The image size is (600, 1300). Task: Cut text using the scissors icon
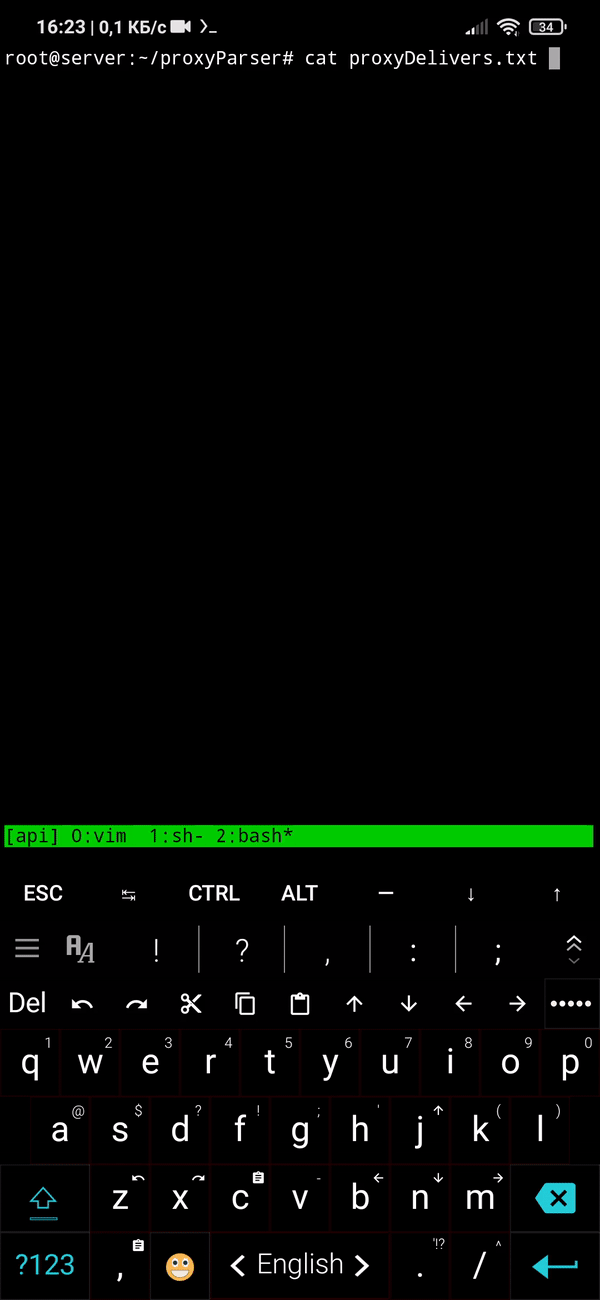click(191, 1003)
